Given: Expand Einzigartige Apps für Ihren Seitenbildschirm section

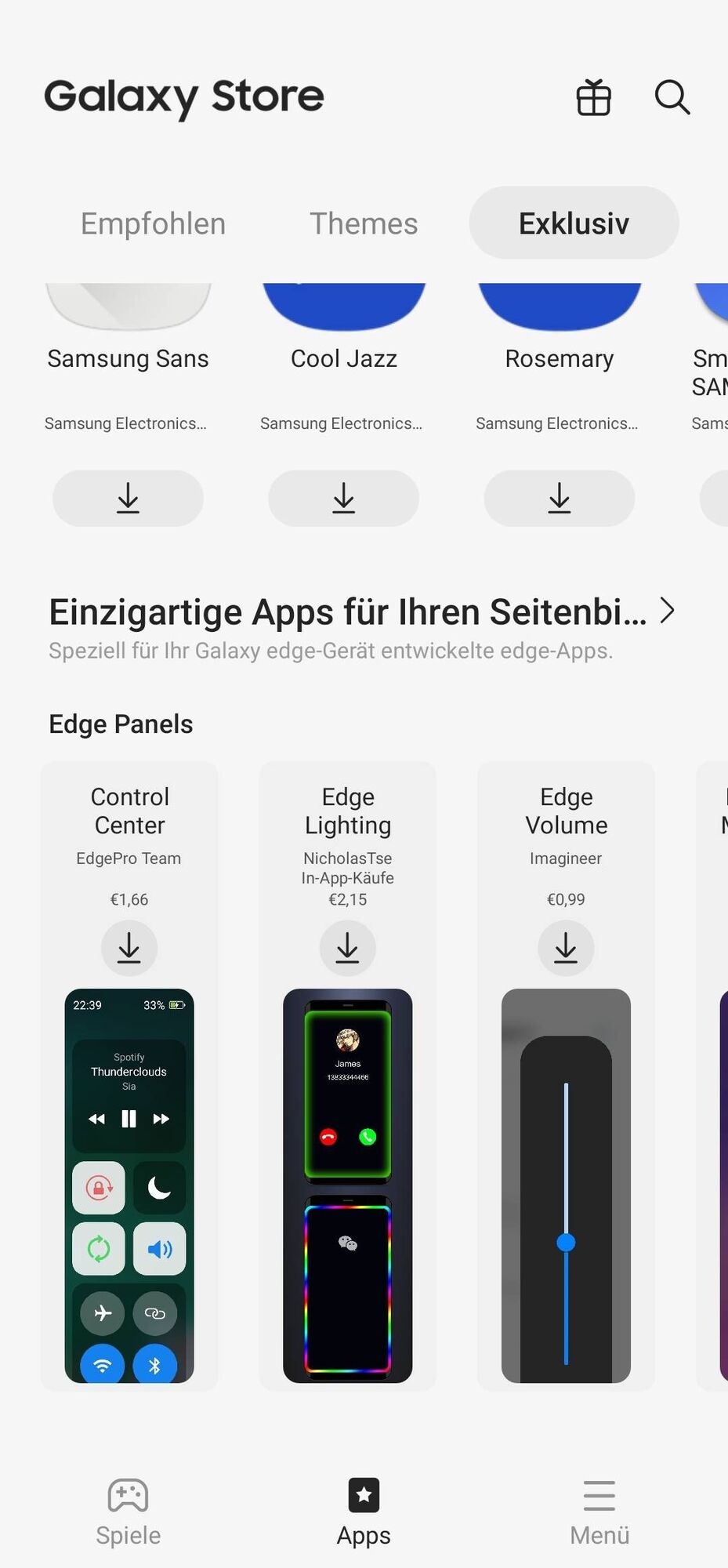Looking at the screenshot, I should coord(667,611).
